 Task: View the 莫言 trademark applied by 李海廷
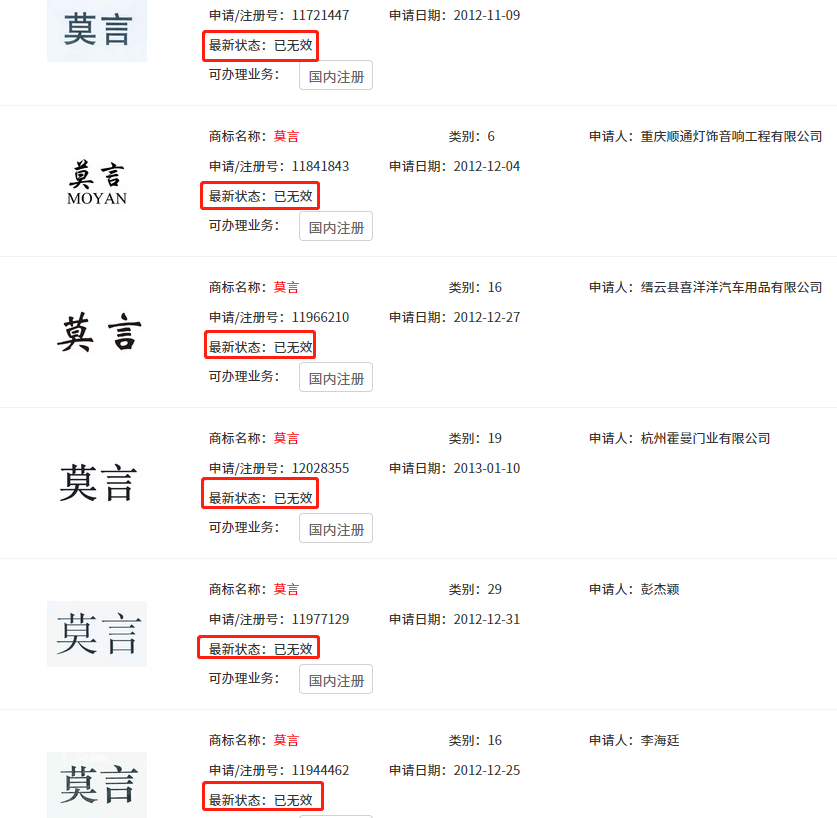pos(286,740)
